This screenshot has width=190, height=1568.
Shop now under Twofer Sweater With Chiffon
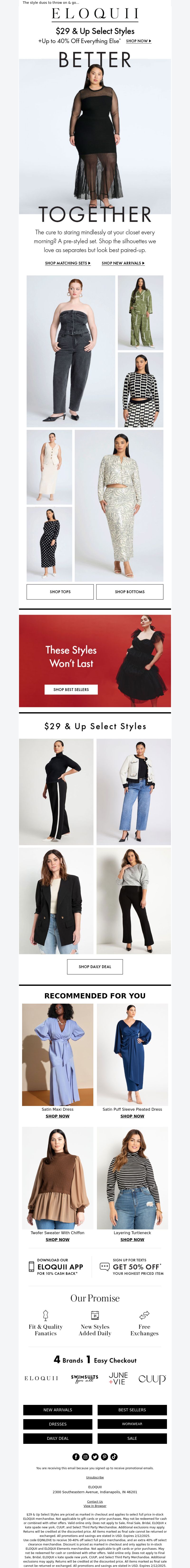coord(57,1239)
